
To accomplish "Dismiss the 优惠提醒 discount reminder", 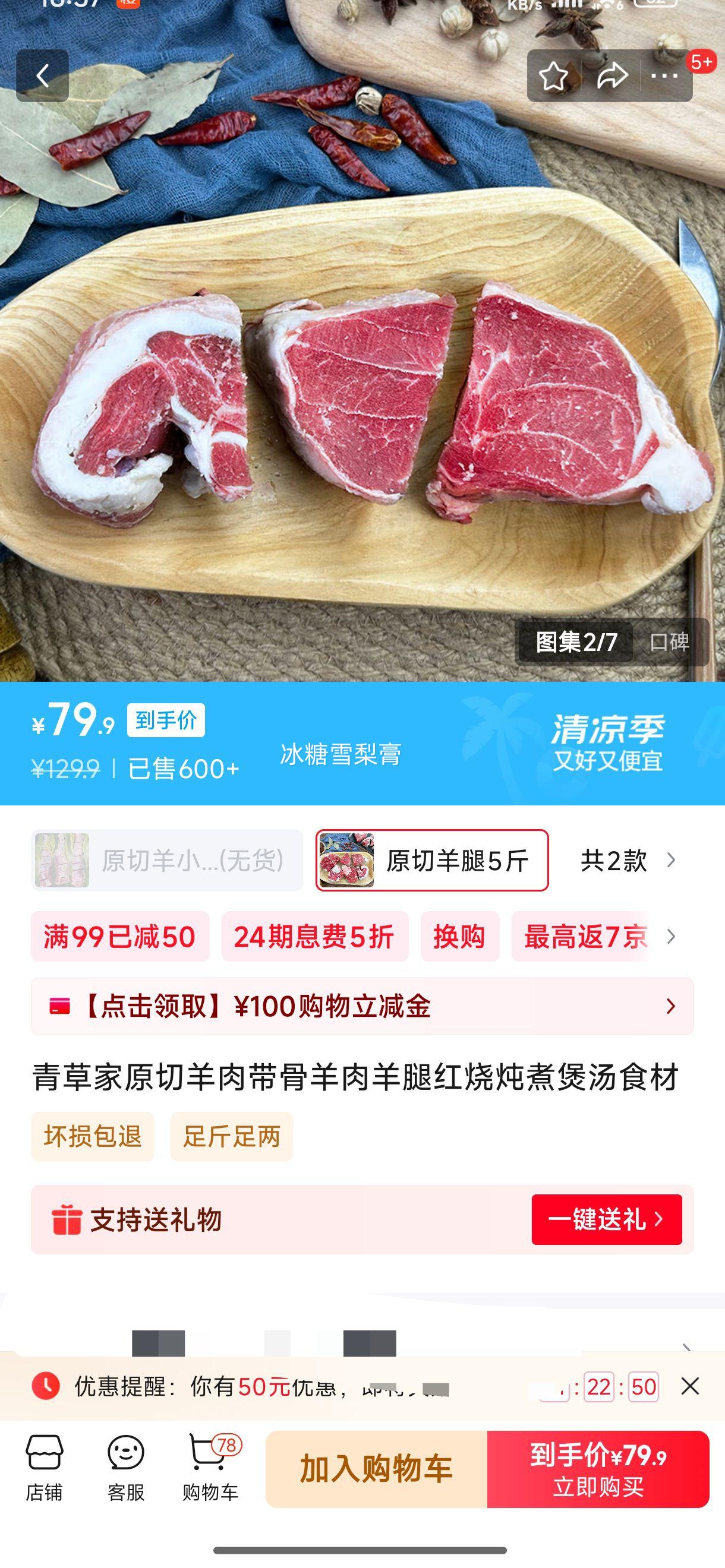I will point(690,1386).
